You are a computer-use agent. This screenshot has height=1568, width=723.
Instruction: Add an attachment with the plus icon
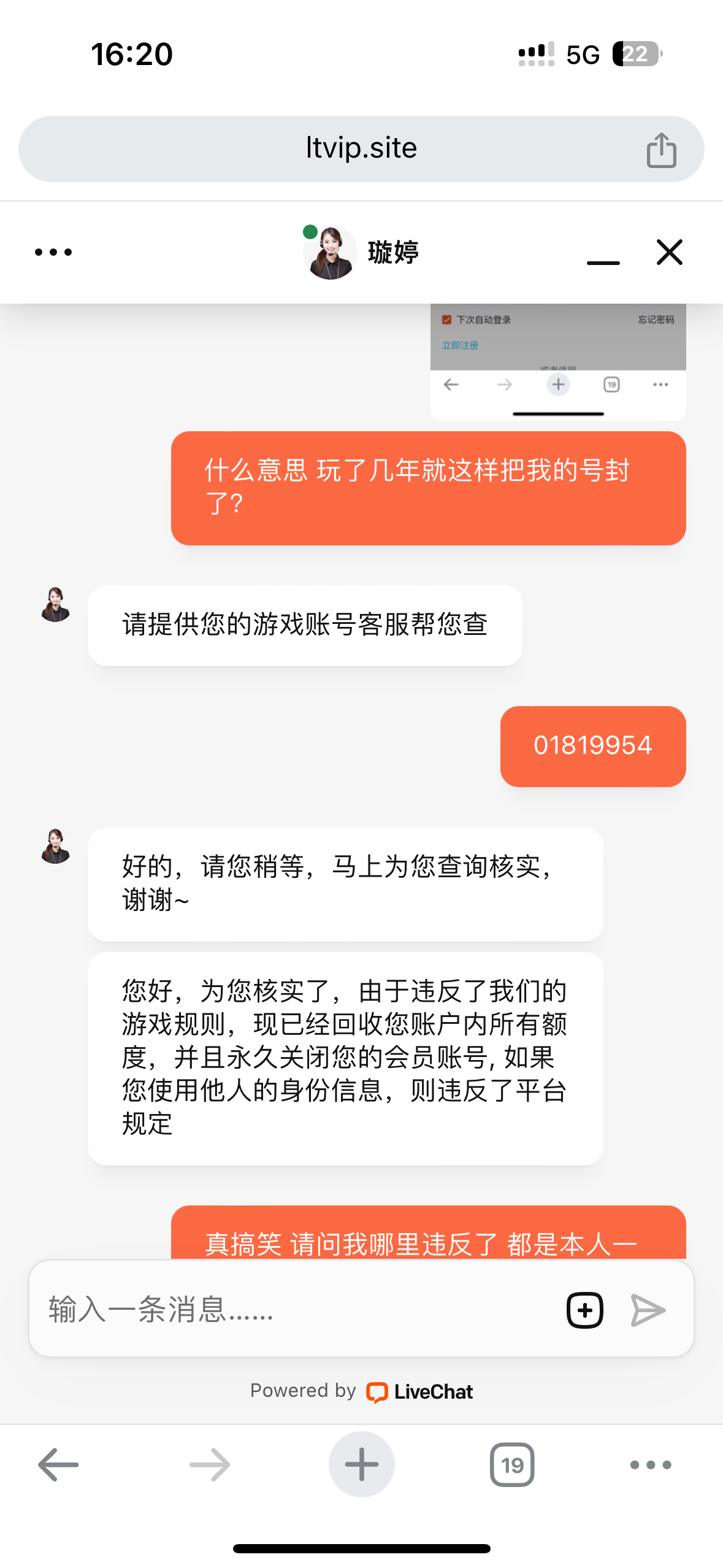pyautogui.click(x=584, y=1310)
